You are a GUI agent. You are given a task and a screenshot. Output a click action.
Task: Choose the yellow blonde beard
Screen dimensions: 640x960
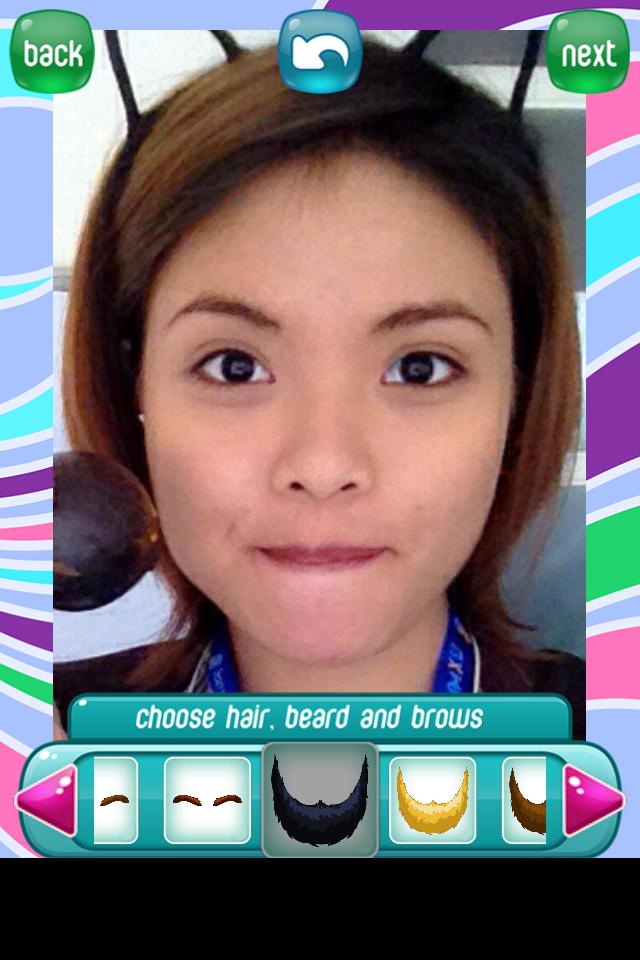pyautogui.click(x=432, y=800)
